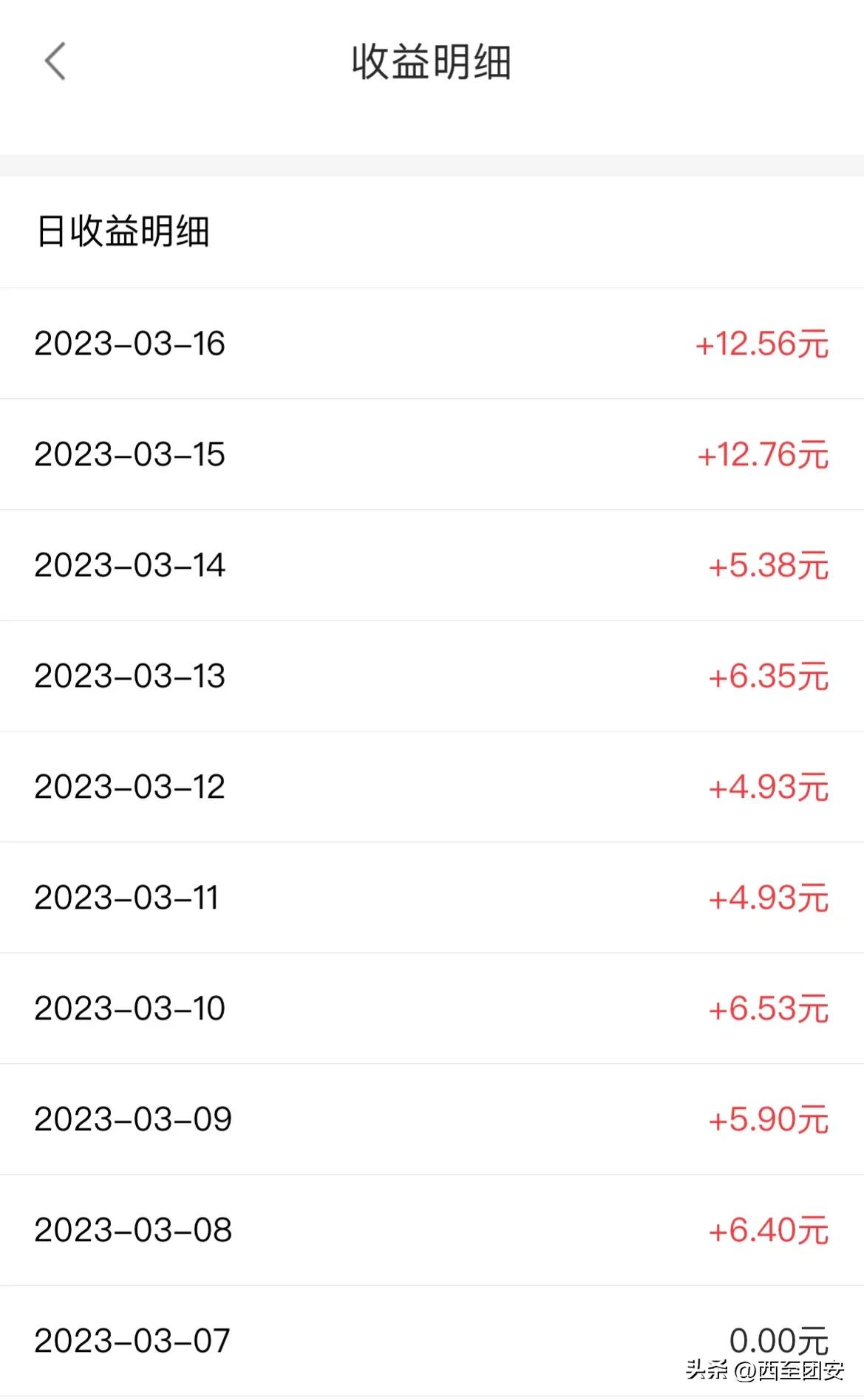Open the 2023-03-13 entry

click(x=130, y=675)
